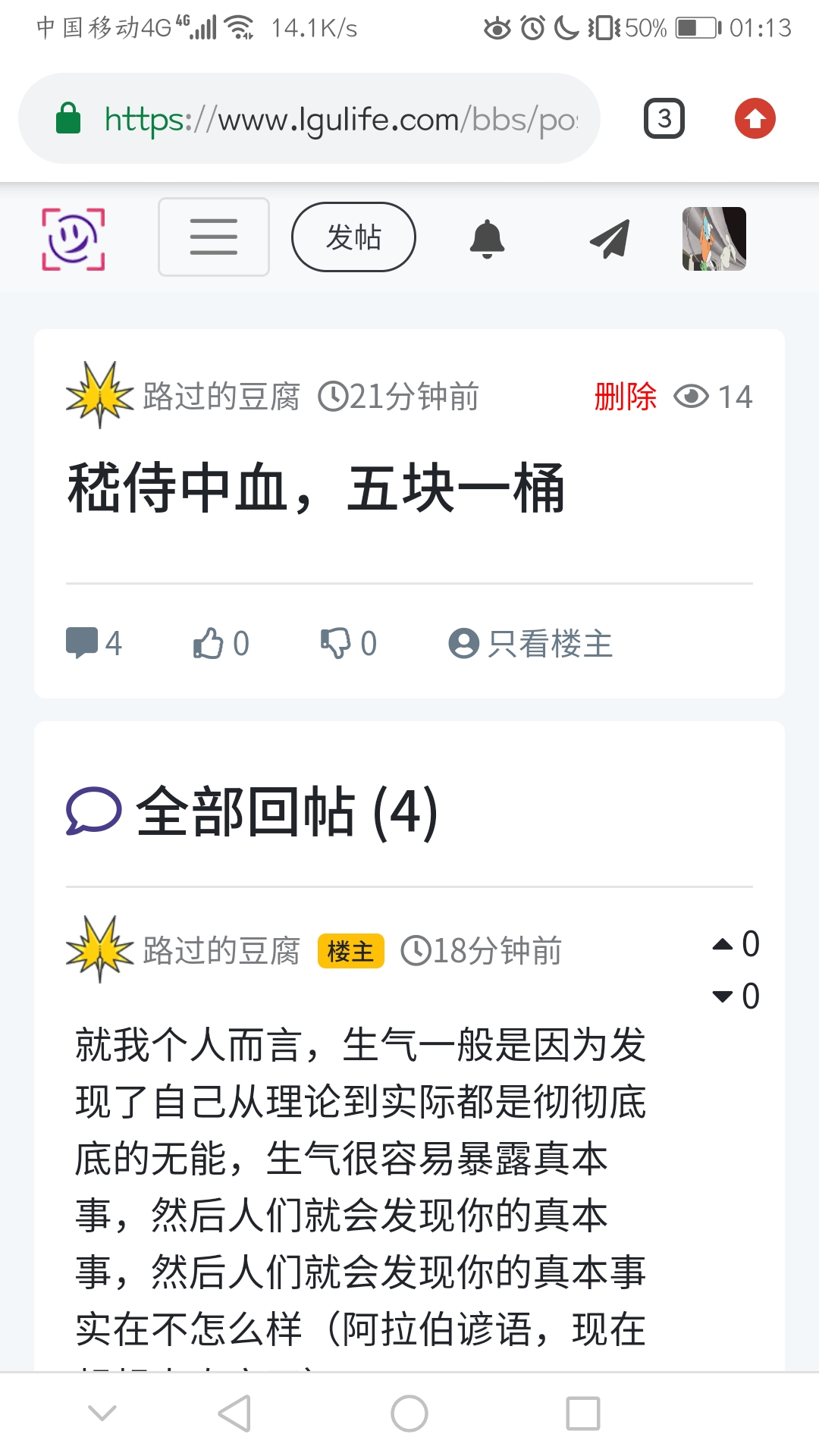
Task: Tap the red upload arrow icon
Action: [755, 119]
